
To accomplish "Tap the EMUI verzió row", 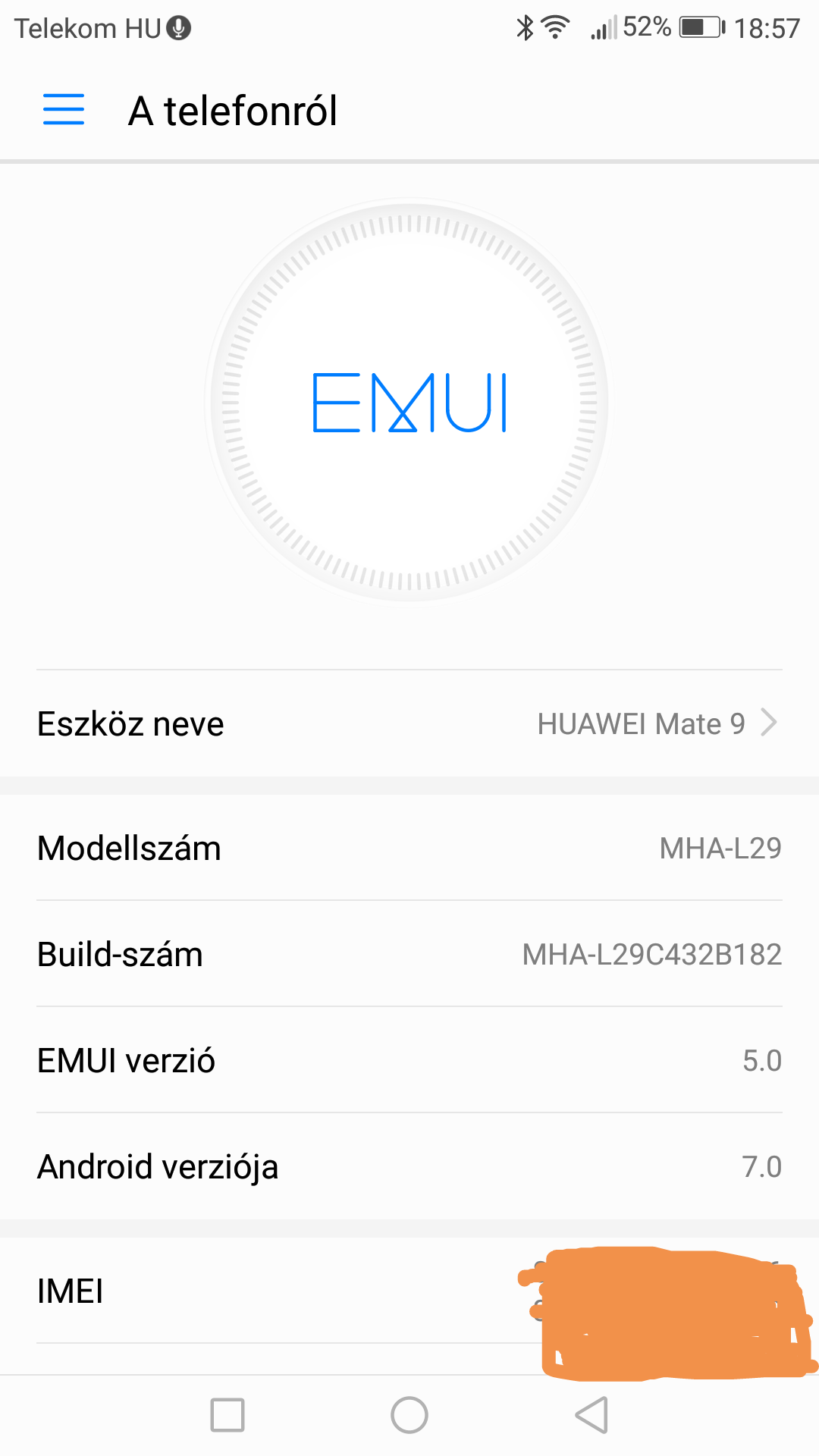I will 409,1060.
